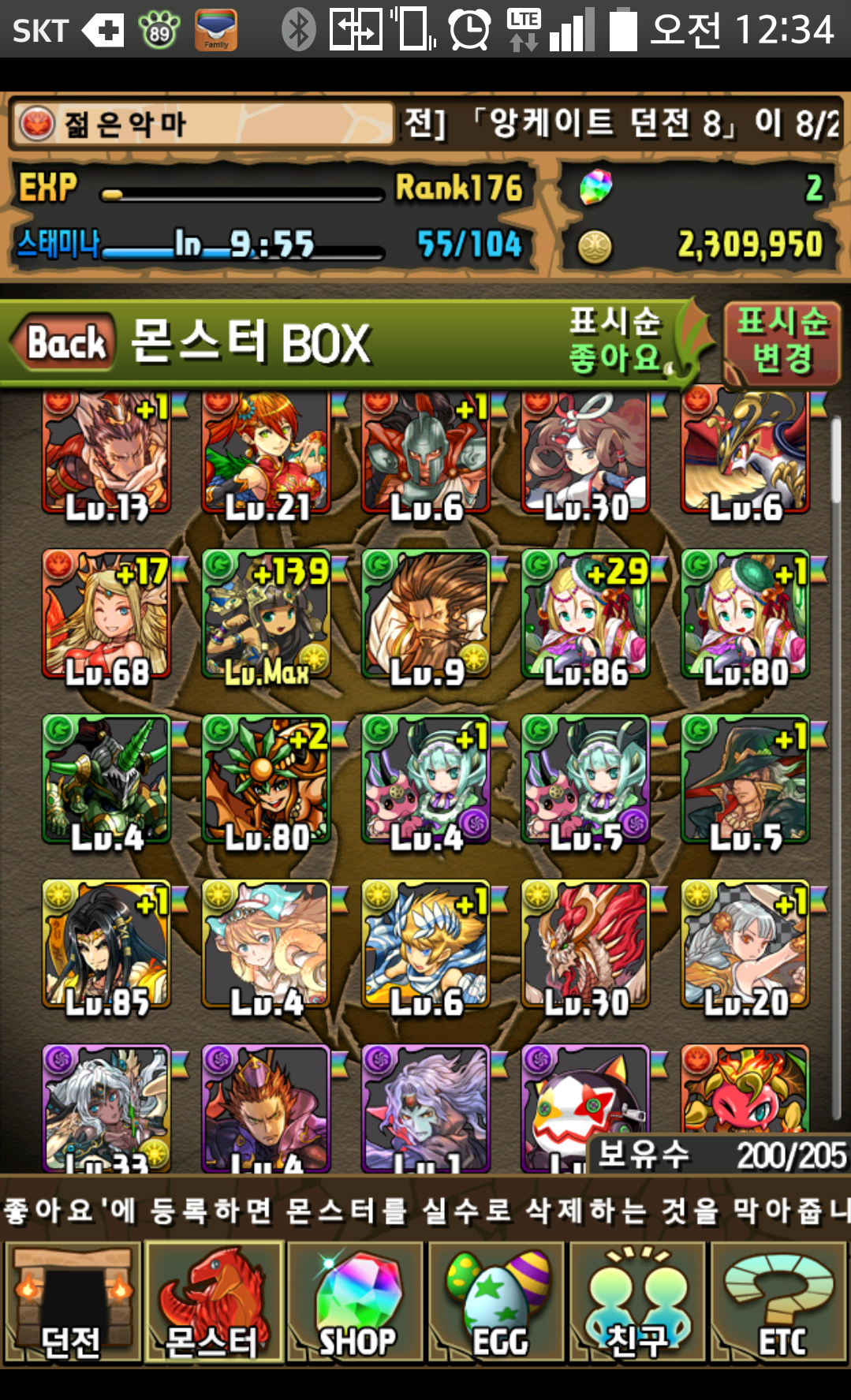851x1400 pixels.
Task: Open the Lv.86 +29 wood monster
Action: pos(585,615)
